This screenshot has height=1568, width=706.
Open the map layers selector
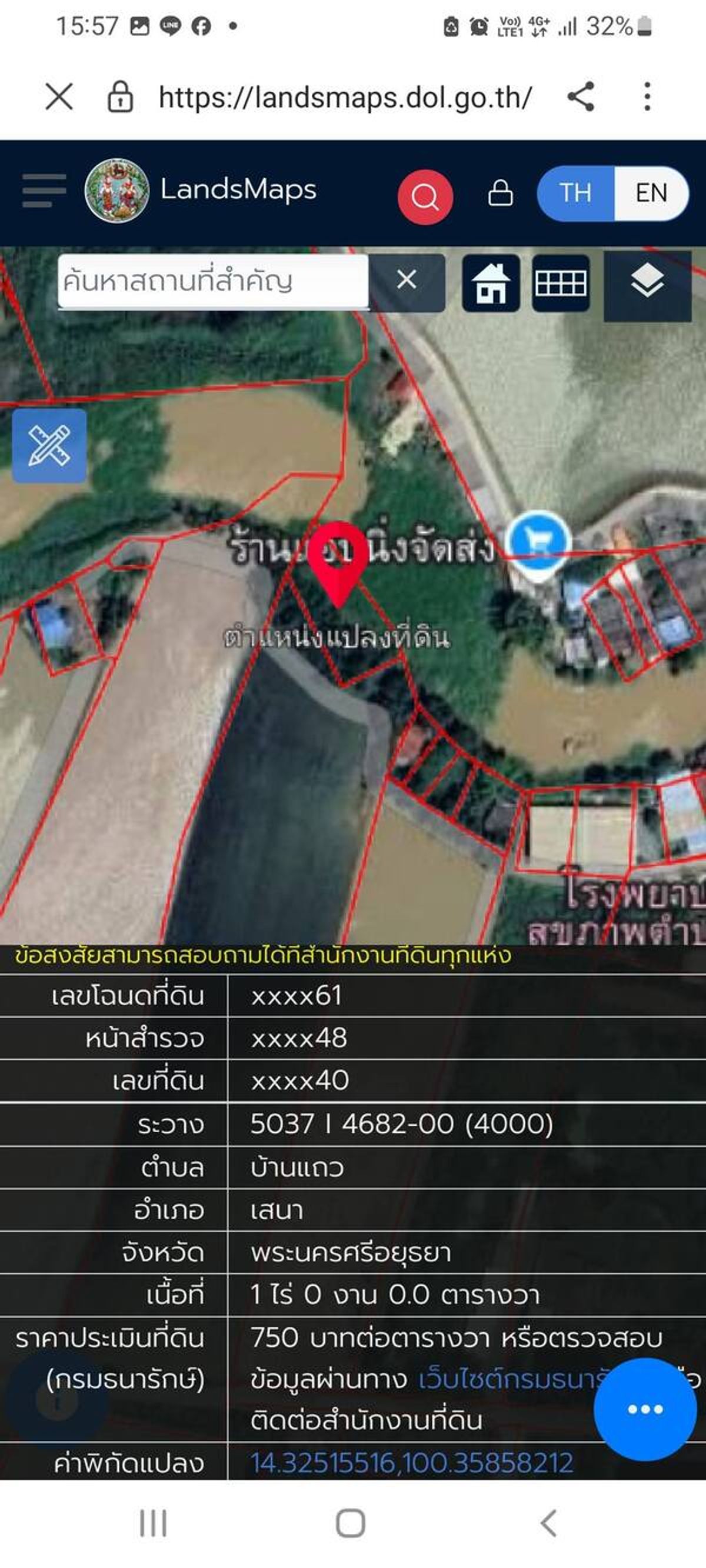tap(647, 283)
